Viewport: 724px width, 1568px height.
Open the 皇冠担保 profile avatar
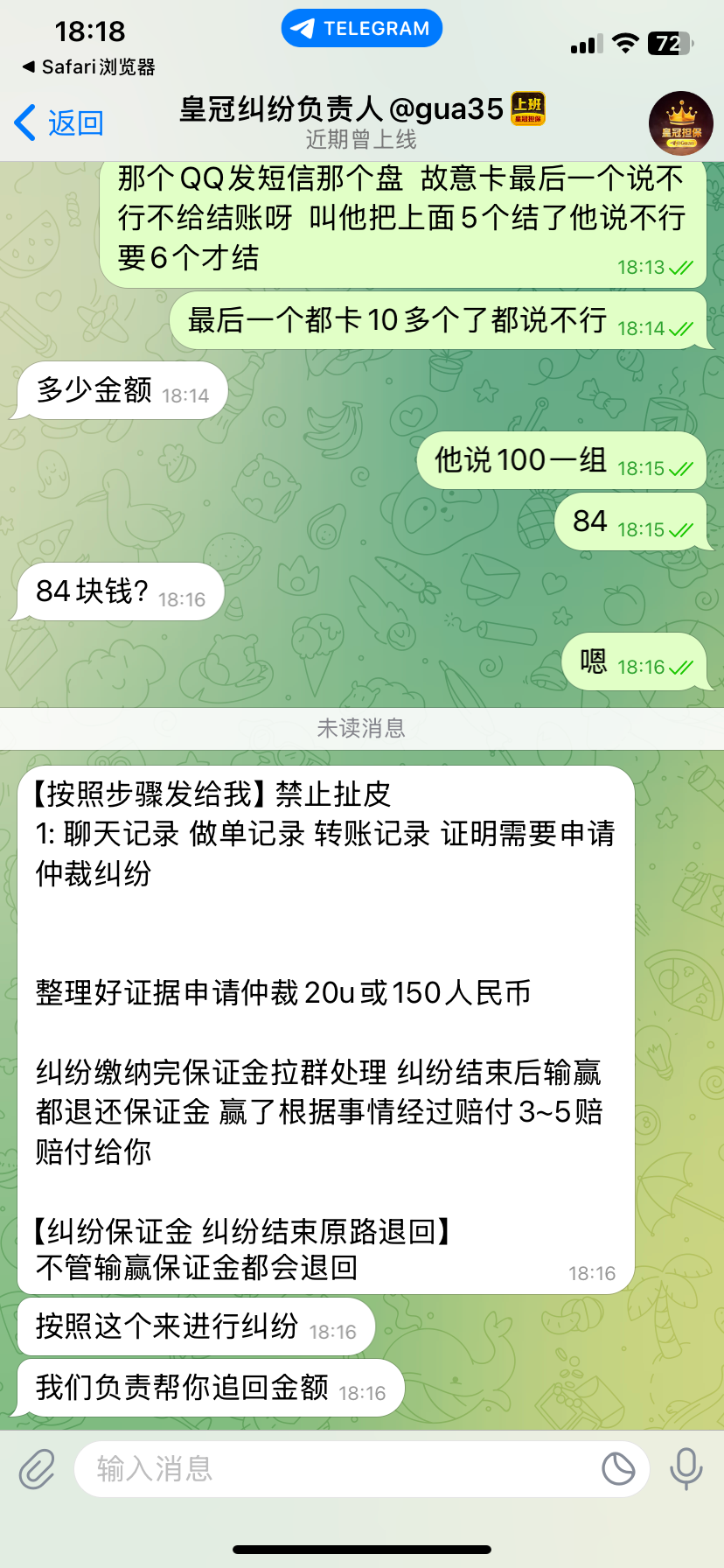coord(681,123)
